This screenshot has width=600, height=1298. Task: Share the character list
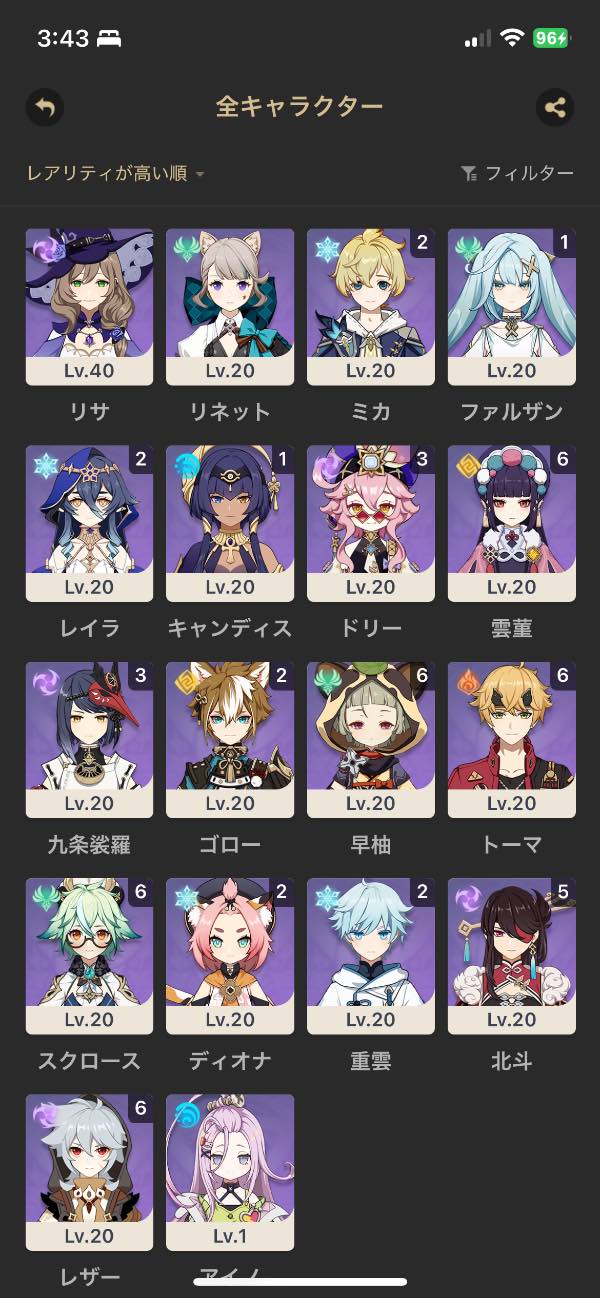pyautogui.click(x=555, y=107)
